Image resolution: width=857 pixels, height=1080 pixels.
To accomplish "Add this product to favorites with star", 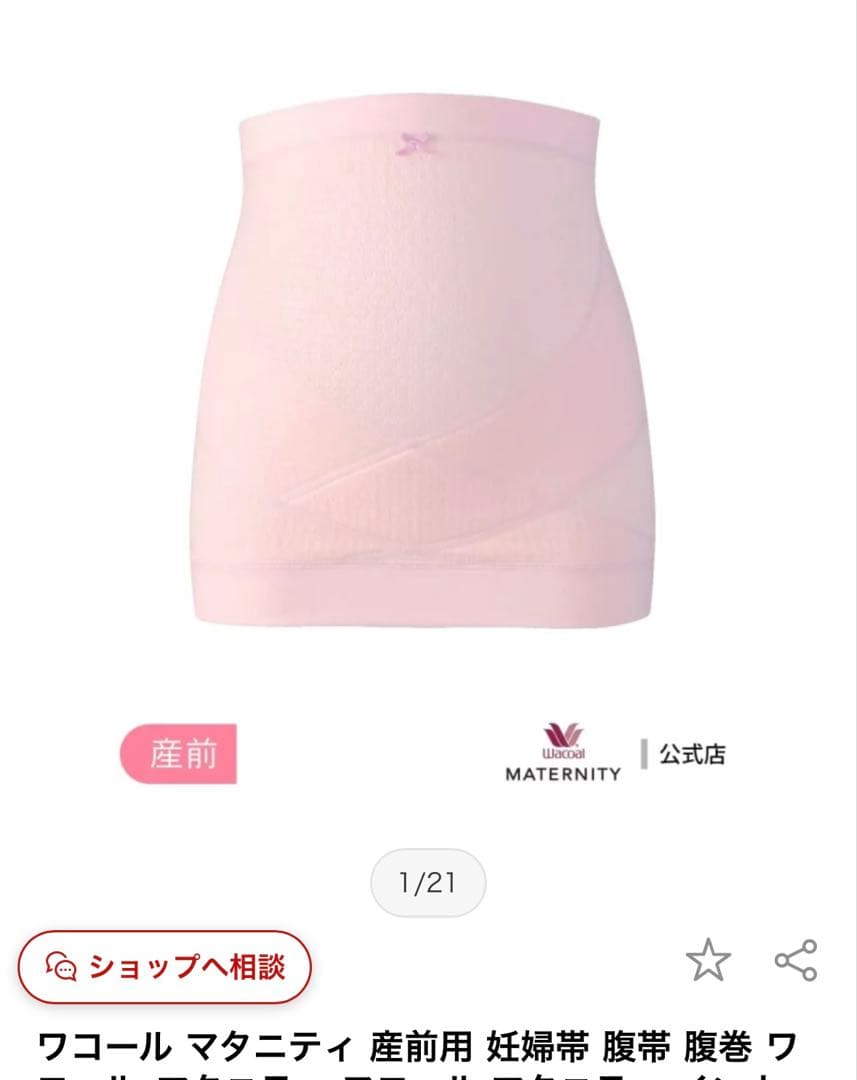I will 708,959.
